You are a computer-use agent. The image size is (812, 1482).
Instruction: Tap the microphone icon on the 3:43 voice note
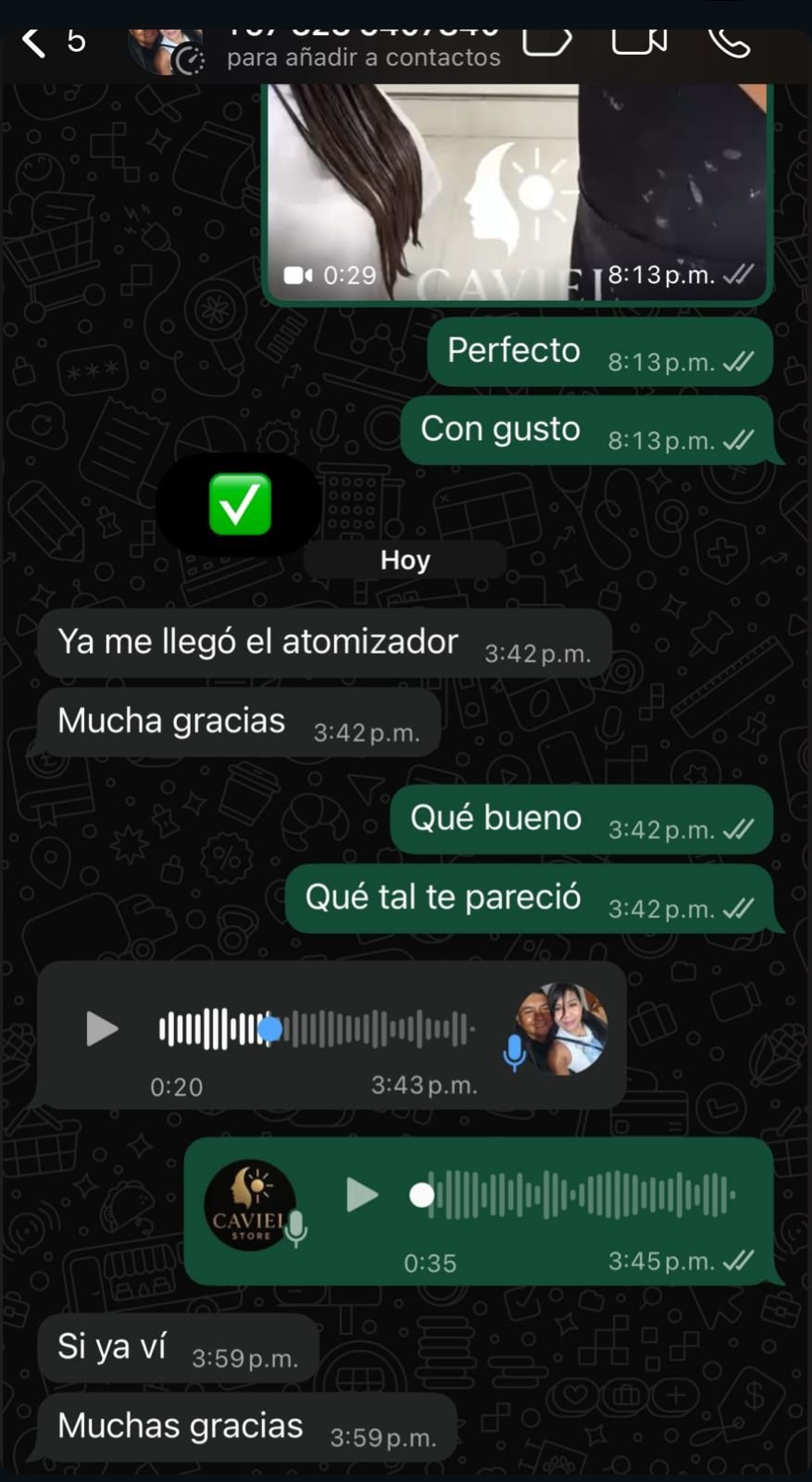tap(516, 1052)
